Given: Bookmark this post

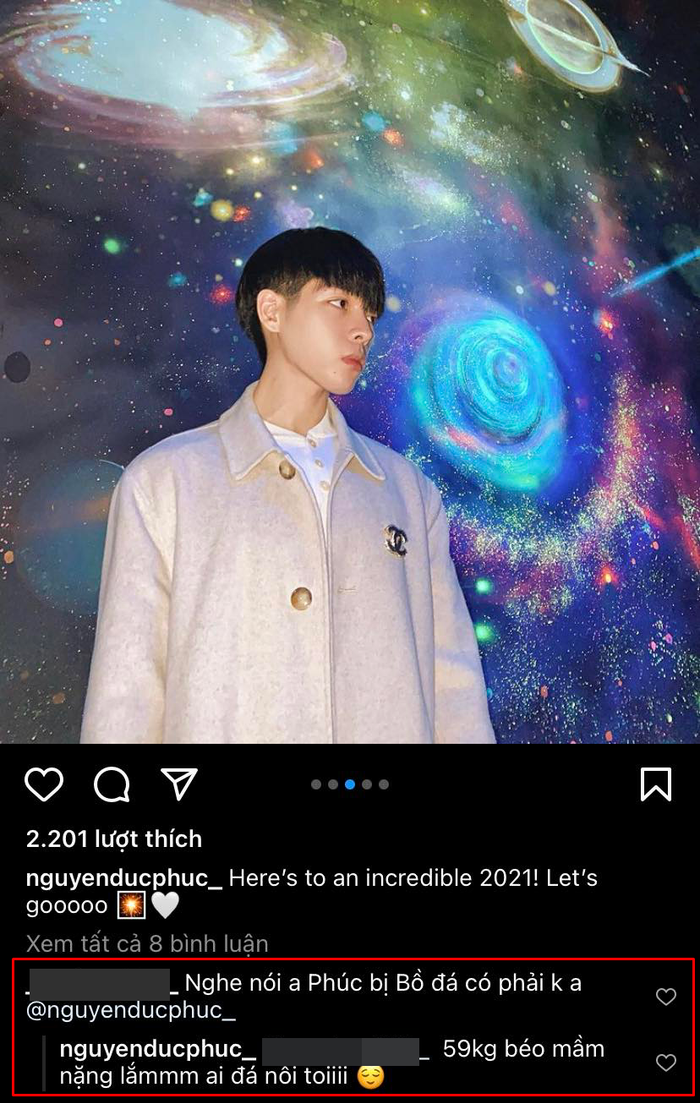Looking at the screenshot, I should click(656, 785).
